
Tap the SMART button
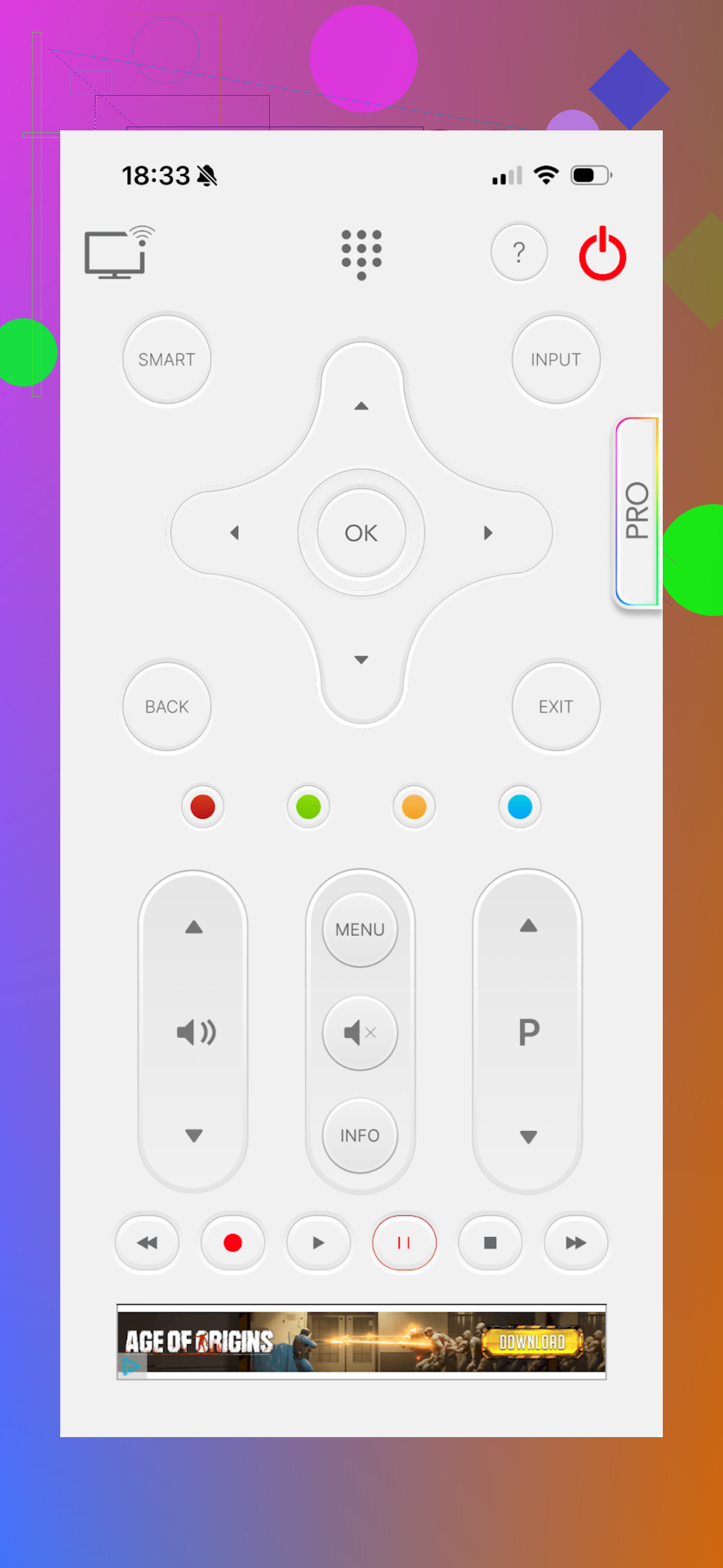(x=167, y=359)
